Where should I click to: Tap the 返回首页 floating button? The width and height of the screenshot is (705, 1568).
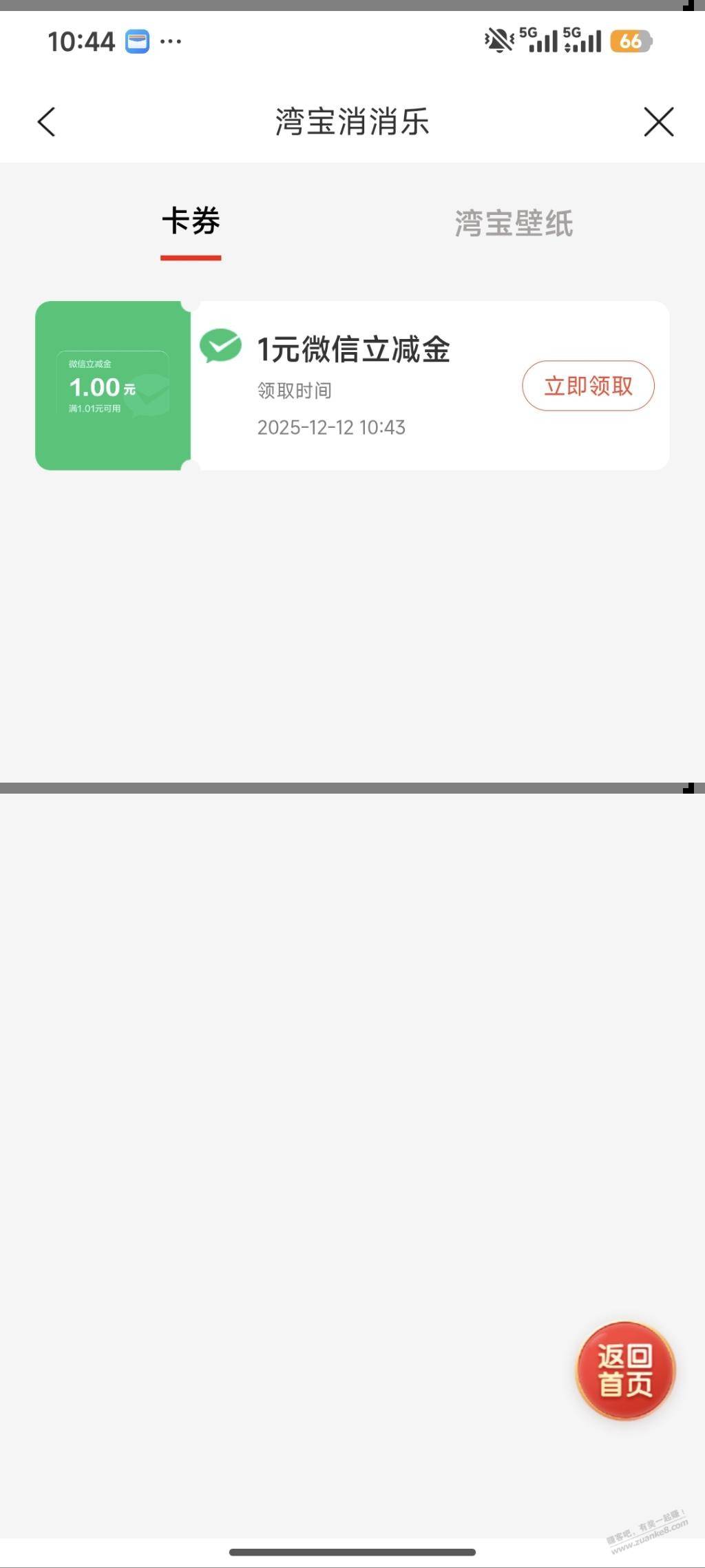[625, 1370]
